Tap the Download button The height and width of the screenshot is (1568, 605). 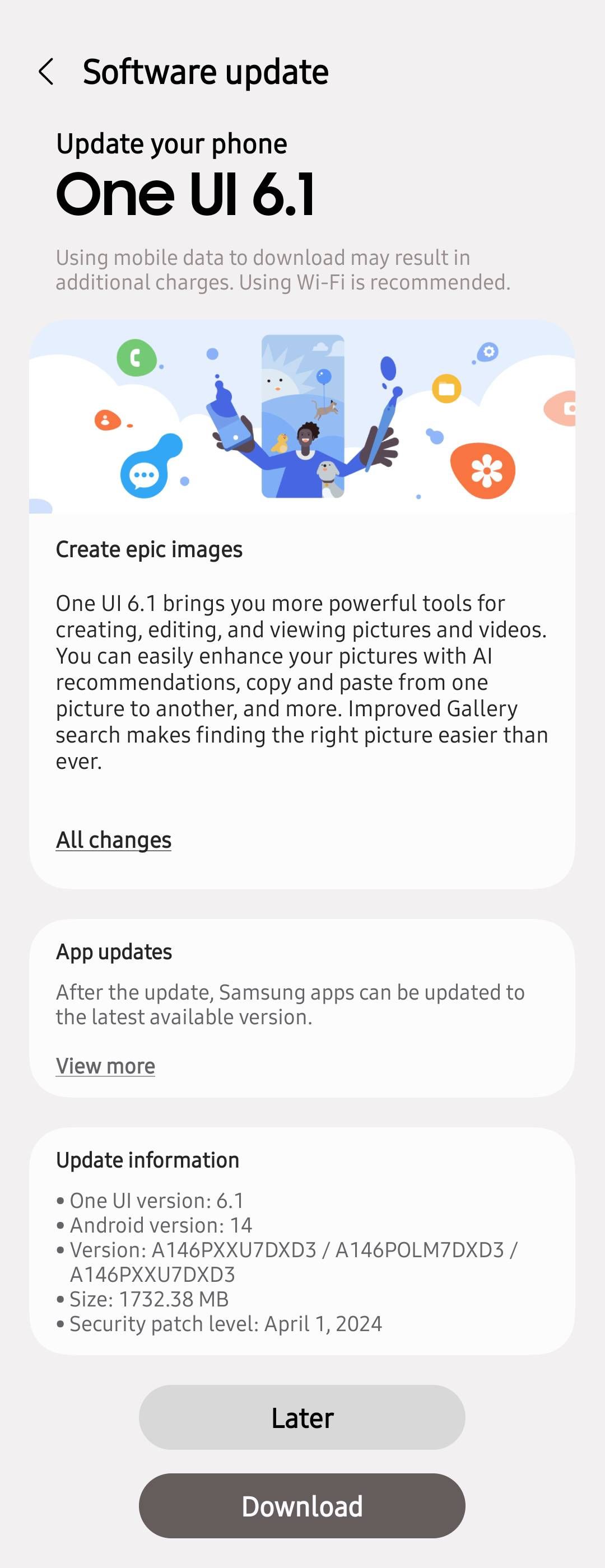coord(302,1506)
